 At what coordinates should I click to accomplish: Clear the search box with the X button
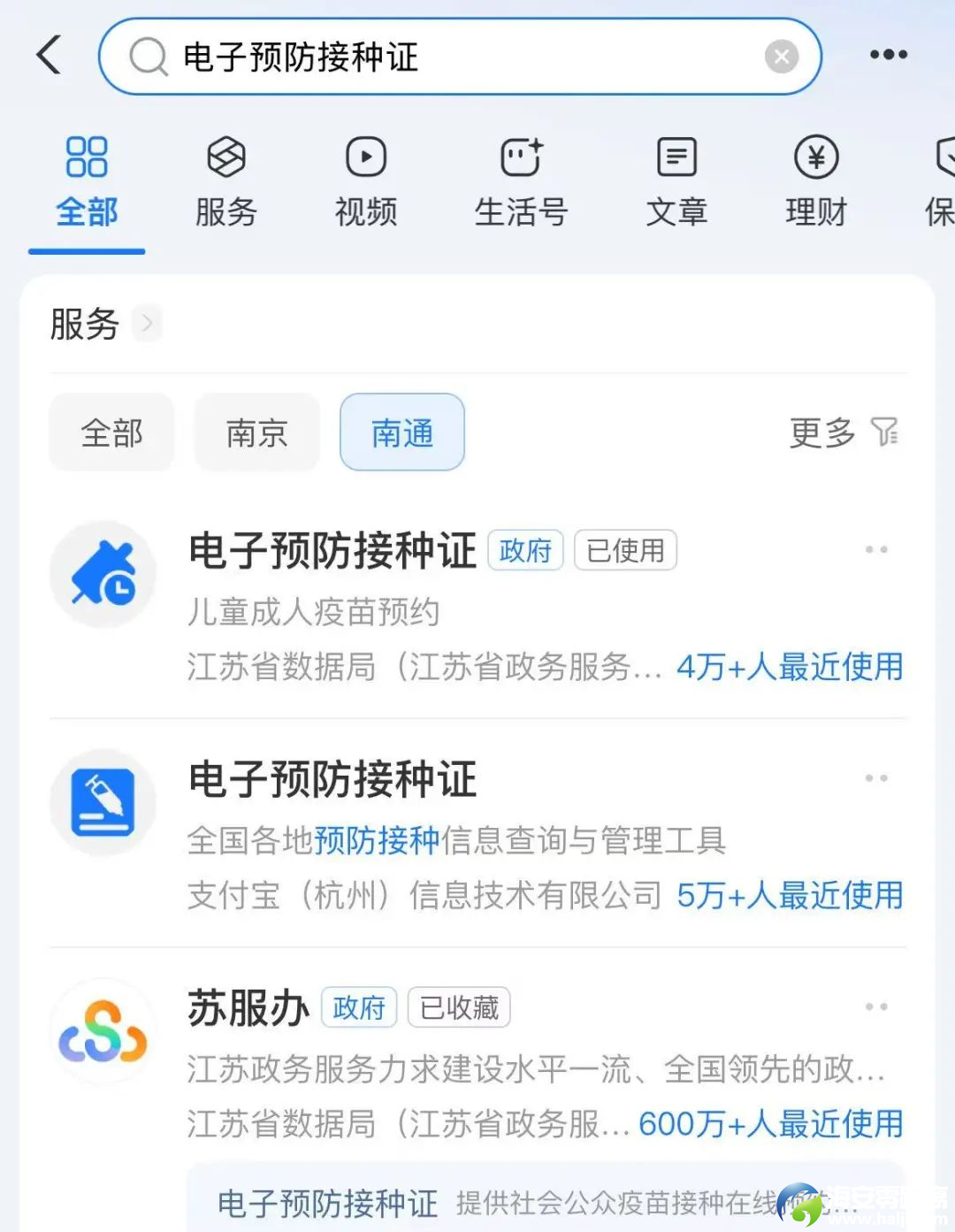tap(782, 56)
